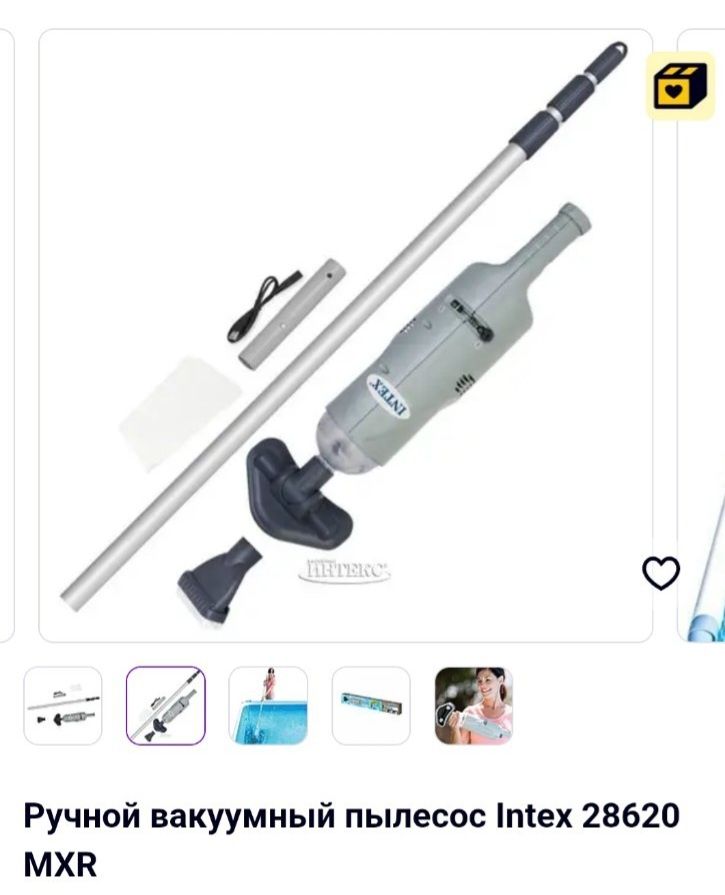The image size is (725, 895).
Task: Open the thumbnail with smiling woman
Action: tap(473, 706)
